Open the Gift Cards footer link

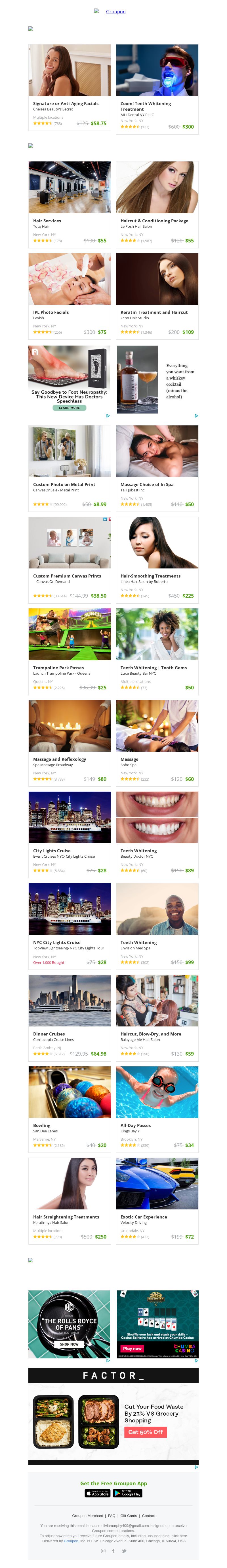(x=128, y=1516)
